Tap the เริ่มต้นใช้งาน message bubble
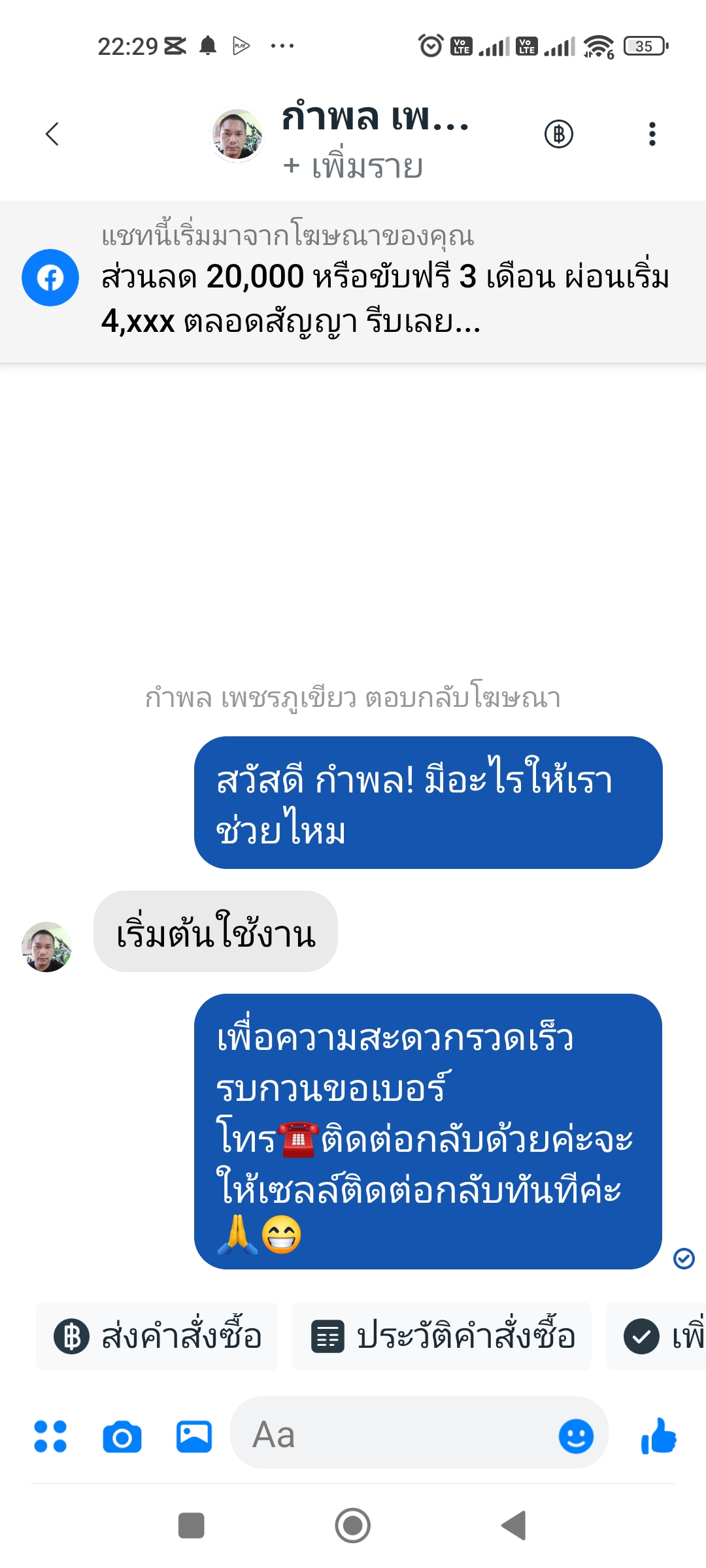The height and width of the screenshot is (1568, 706). 216,932
